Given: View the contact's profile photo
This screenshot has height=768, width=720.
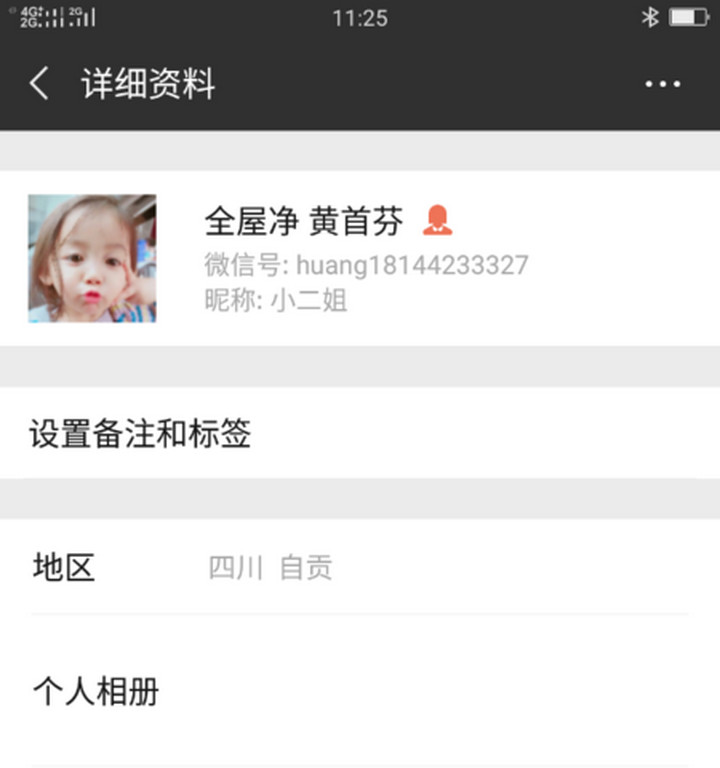Looking at the screenshot, I should (x=92, y=258).
